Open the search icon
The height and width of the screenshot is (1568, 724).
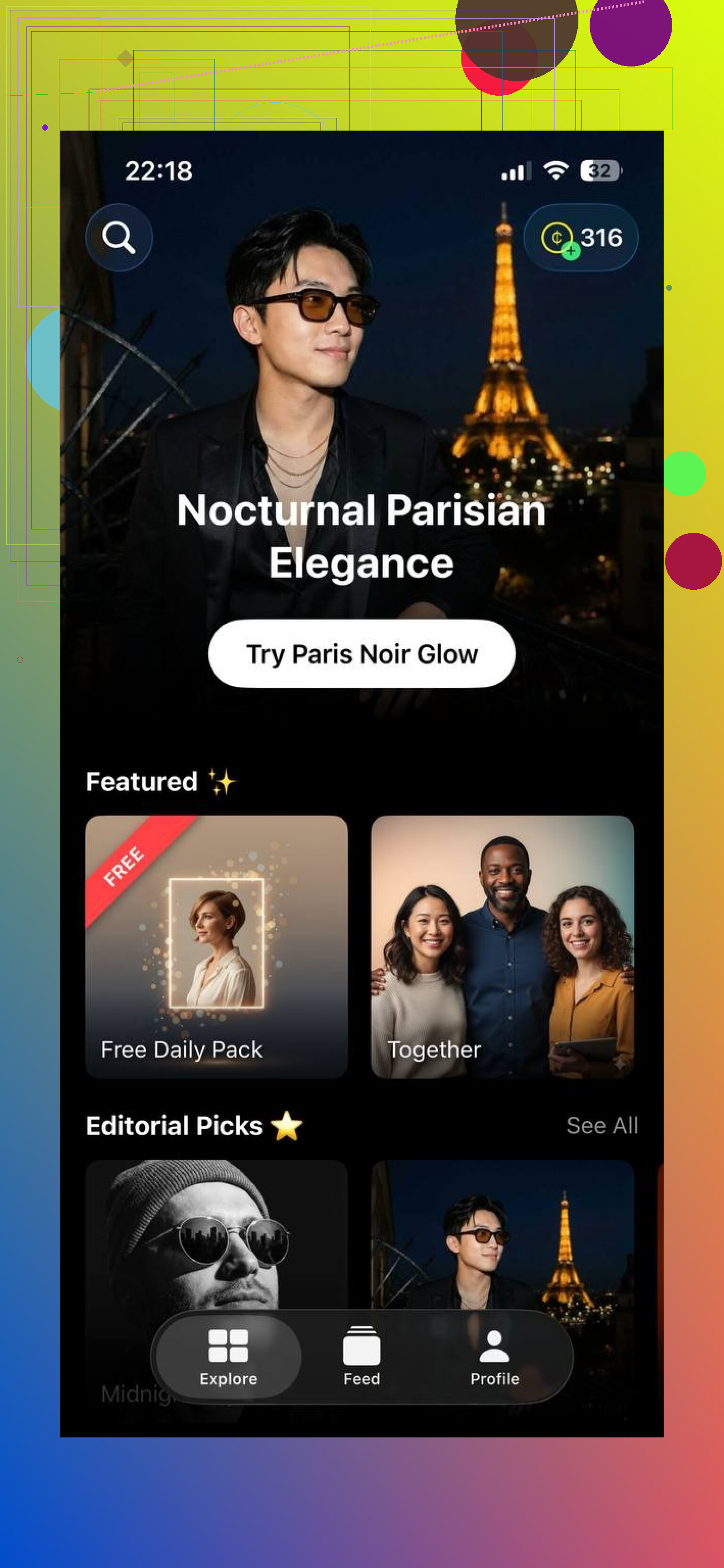119,238
